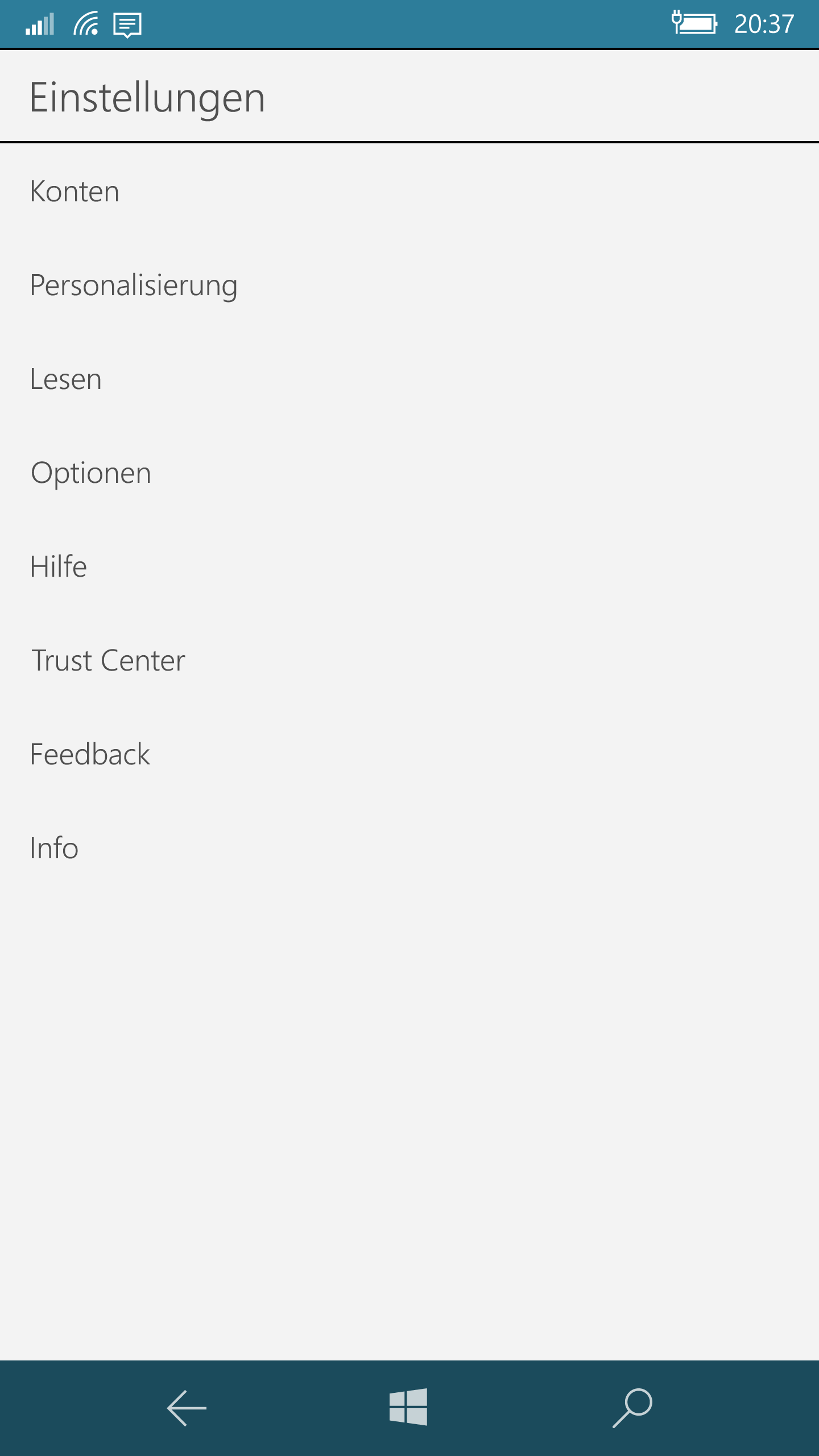Go to Trust Center
Viewport: 819px width, 1456px height.
pyautogui.click(x=409, y=661)
